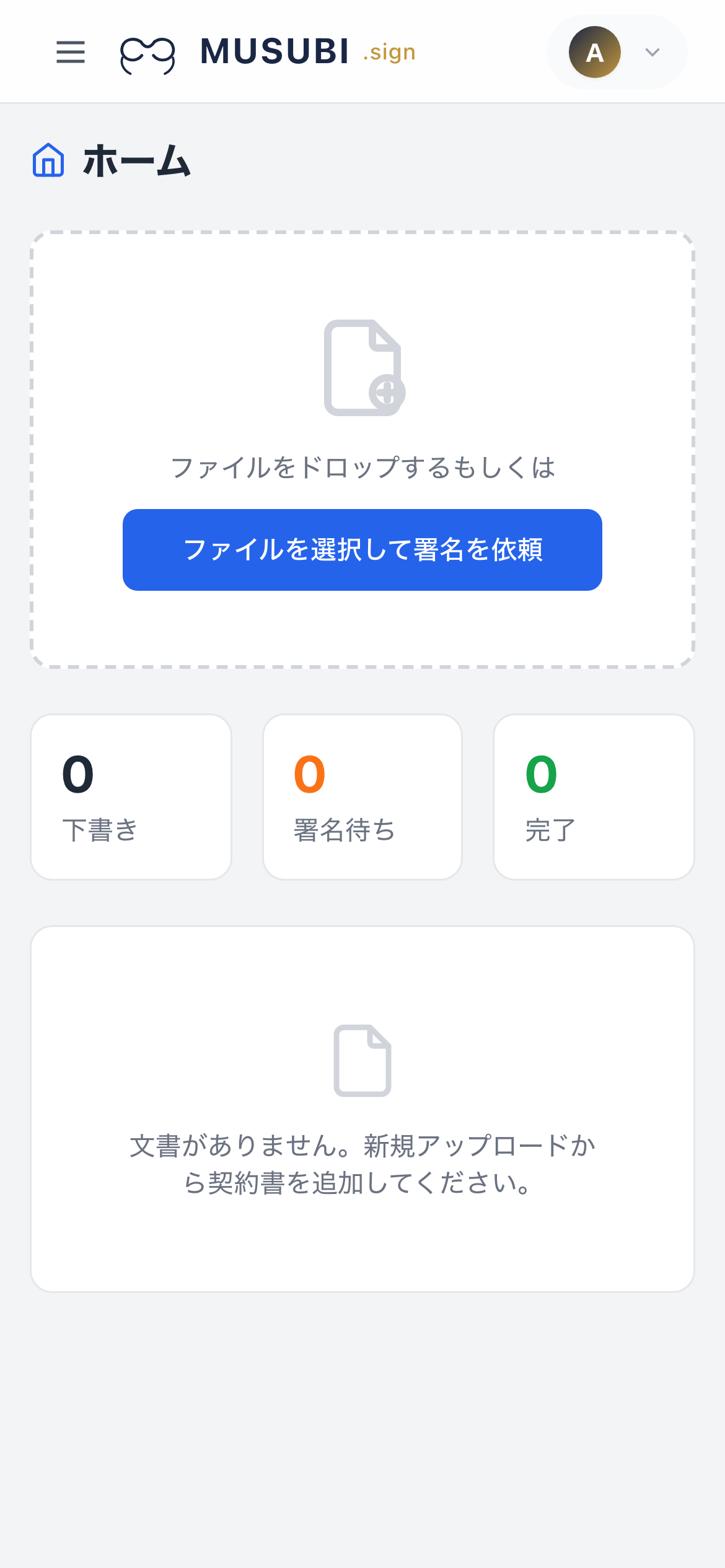
Task: Select the 署名待ち card
Action: 362,797
